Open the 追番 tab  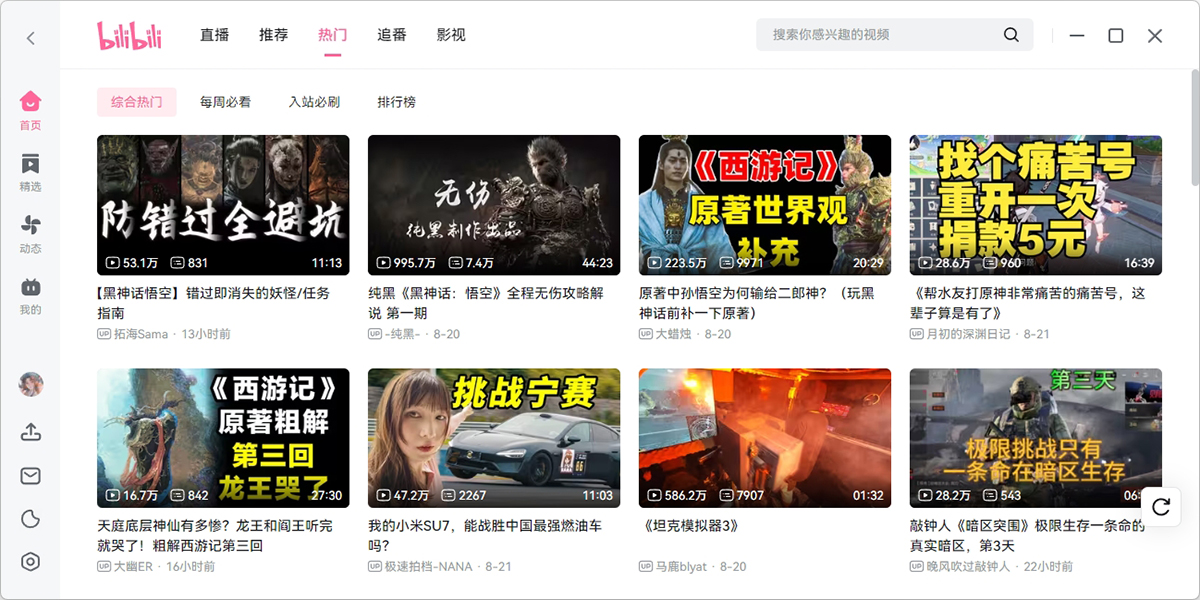[x=392, y=35]
